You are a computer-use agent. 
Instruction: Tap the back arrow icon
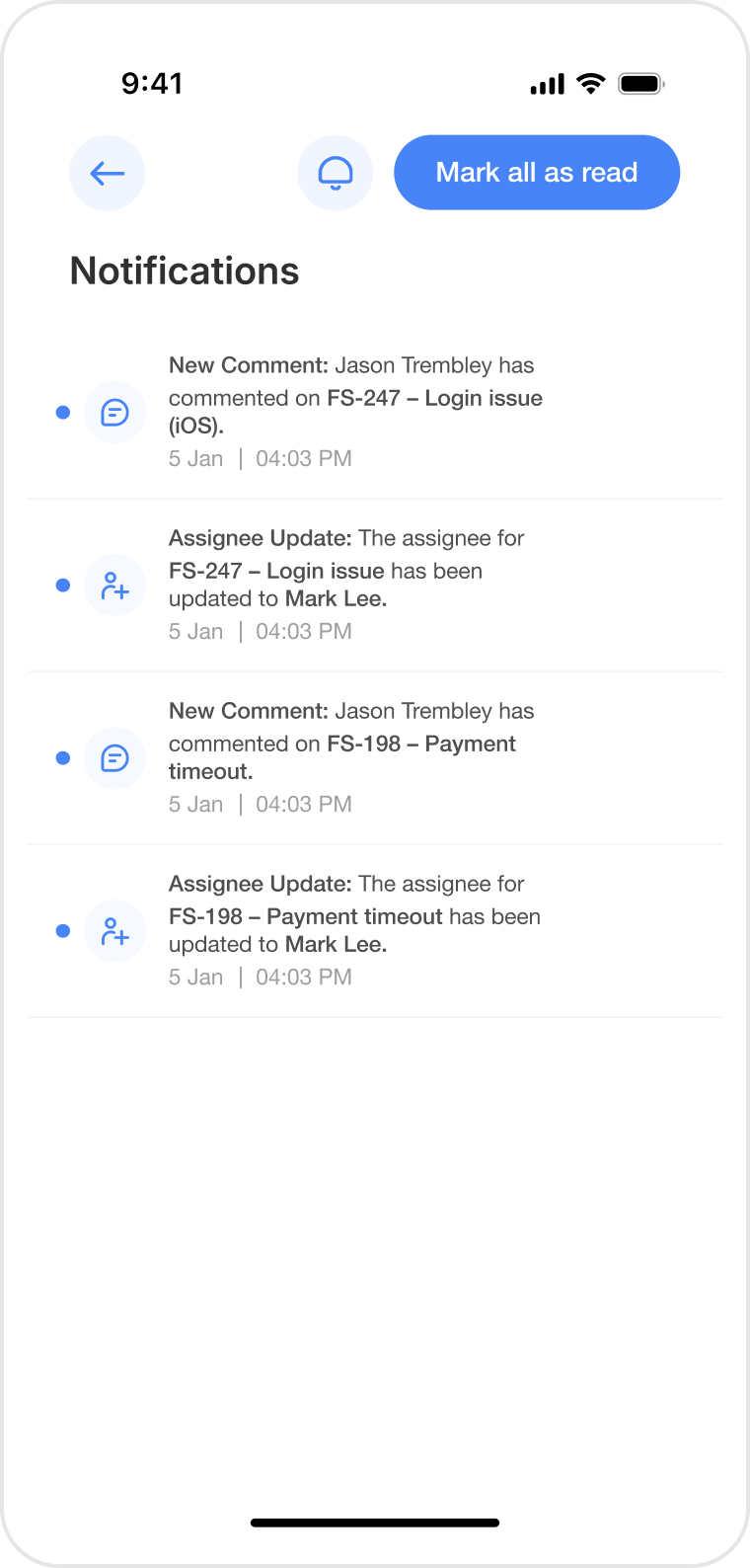coord(107,172)
